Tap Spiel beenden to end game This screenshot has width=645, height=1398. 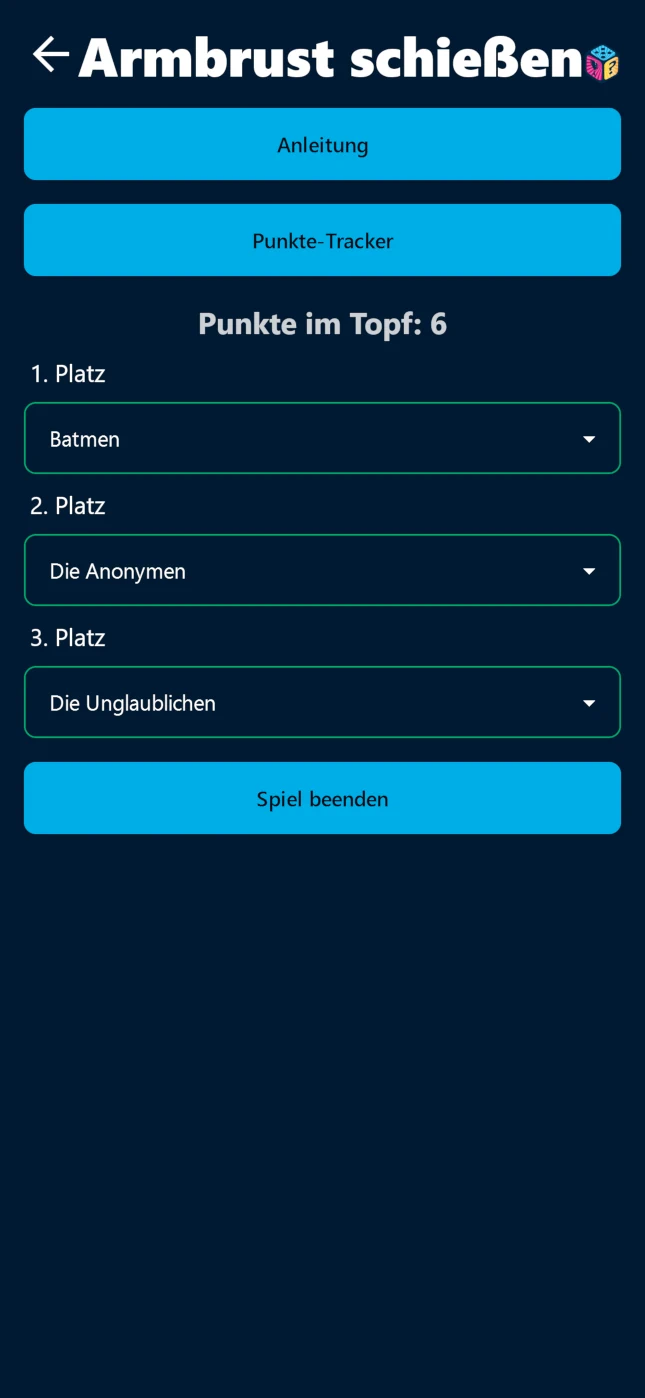coord(322,798)
